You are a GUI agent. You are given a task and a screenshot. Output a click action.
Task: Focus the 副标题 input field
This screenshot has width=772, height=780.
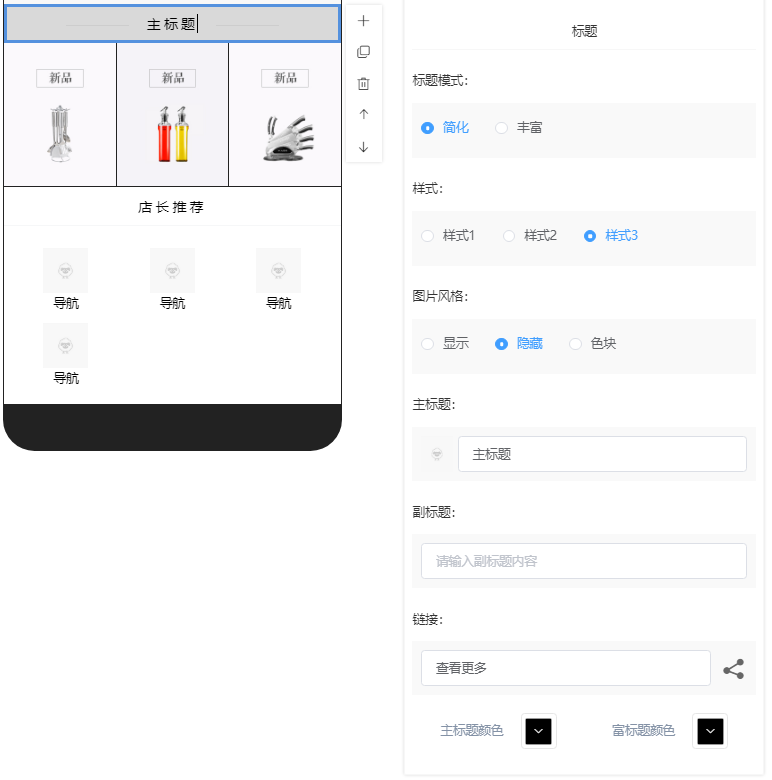pos(583,561)
